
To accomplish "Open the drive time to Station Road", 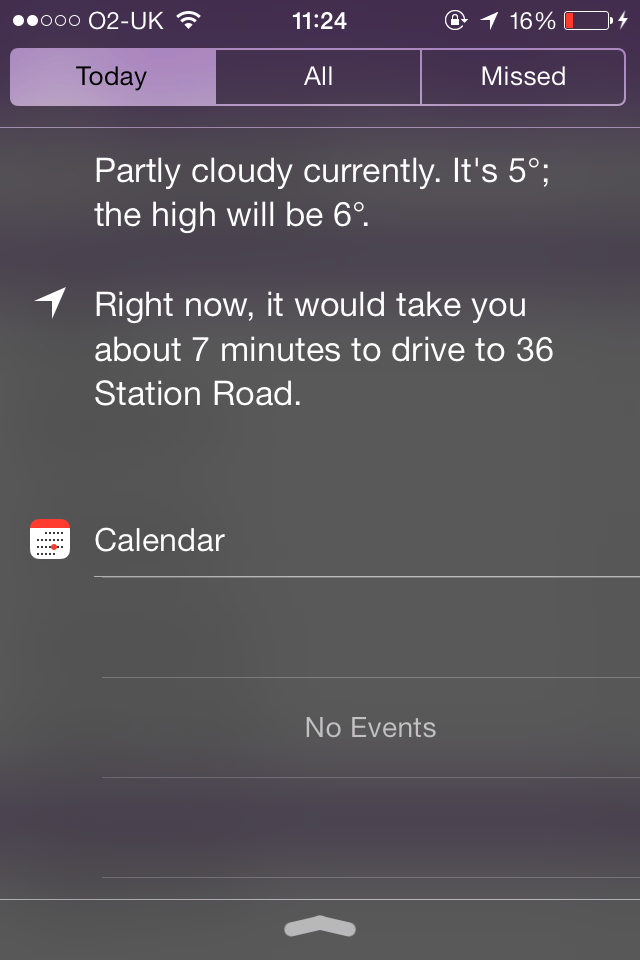I will (322, 349).
